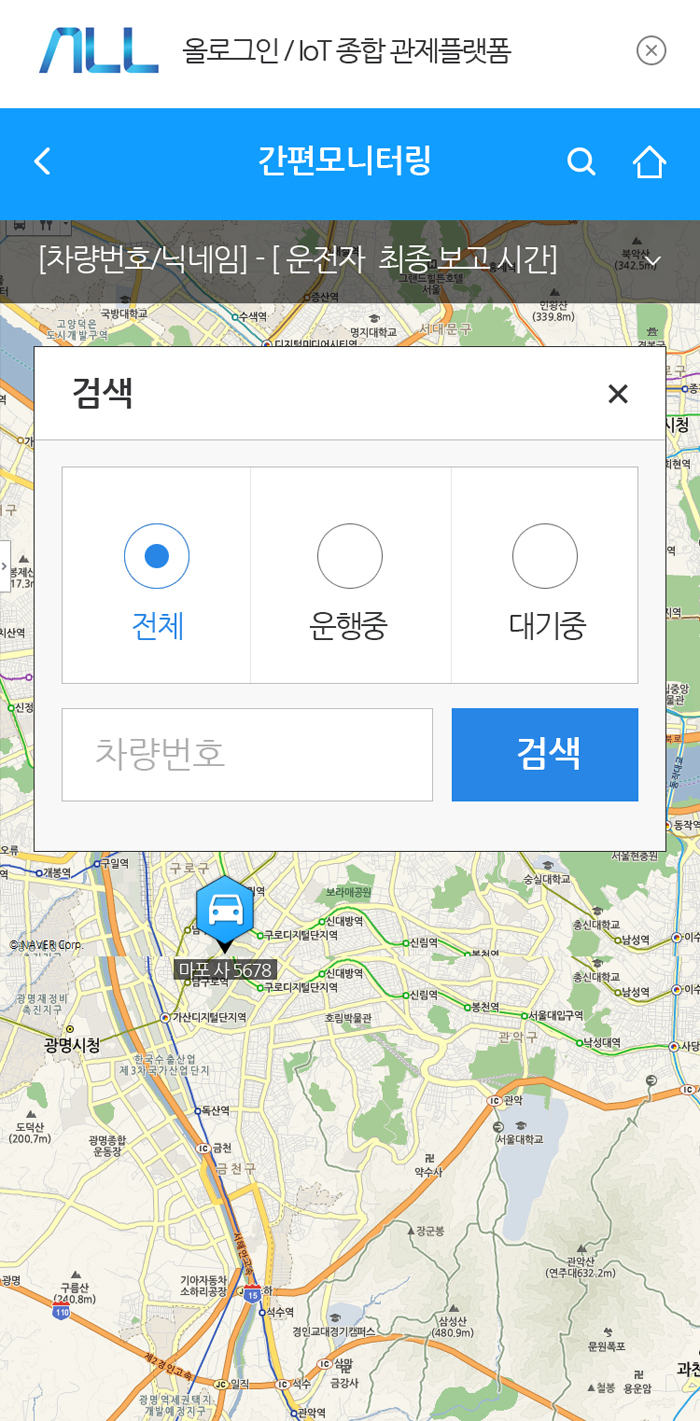Select the 운행중 radio option
Viewport: 700px width, 1421px height.
349,556
